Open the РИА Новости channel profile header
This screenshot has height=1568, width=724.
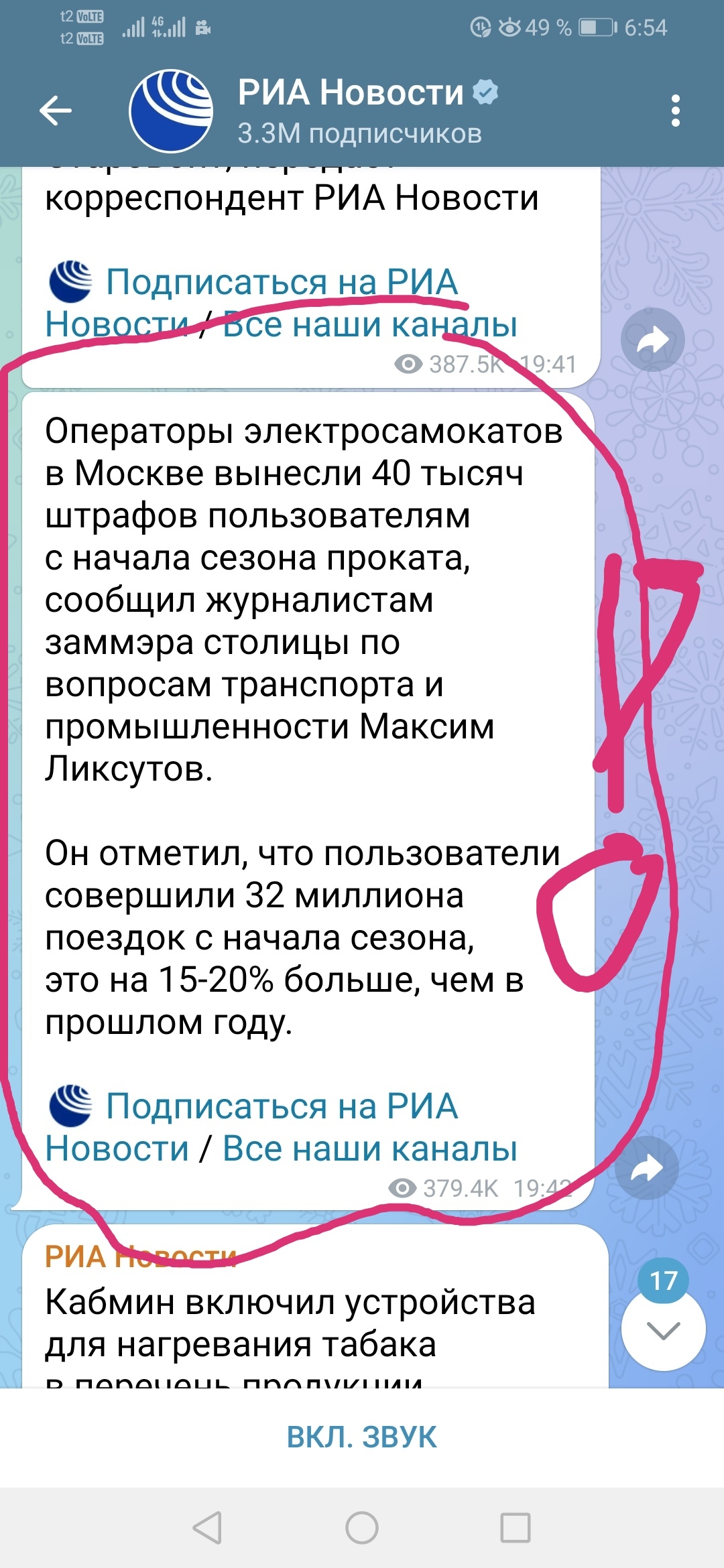[x=359, y=111]
